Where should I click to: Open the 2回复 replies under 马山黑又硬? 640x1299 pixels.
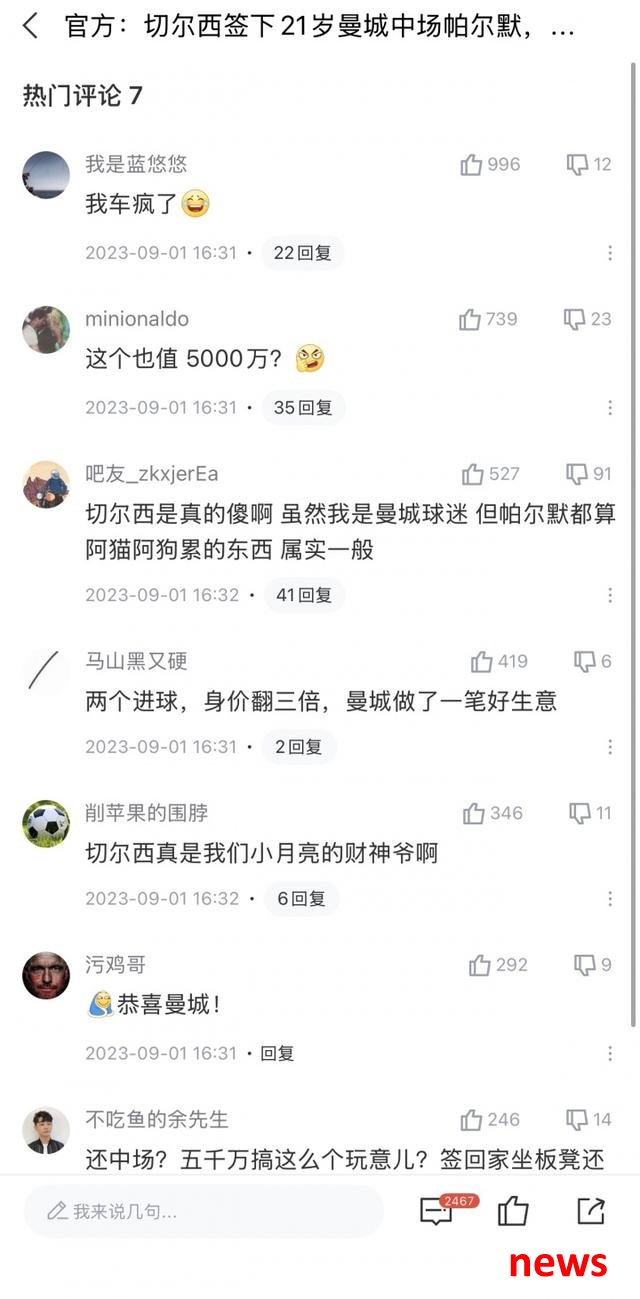pos(298,747)
